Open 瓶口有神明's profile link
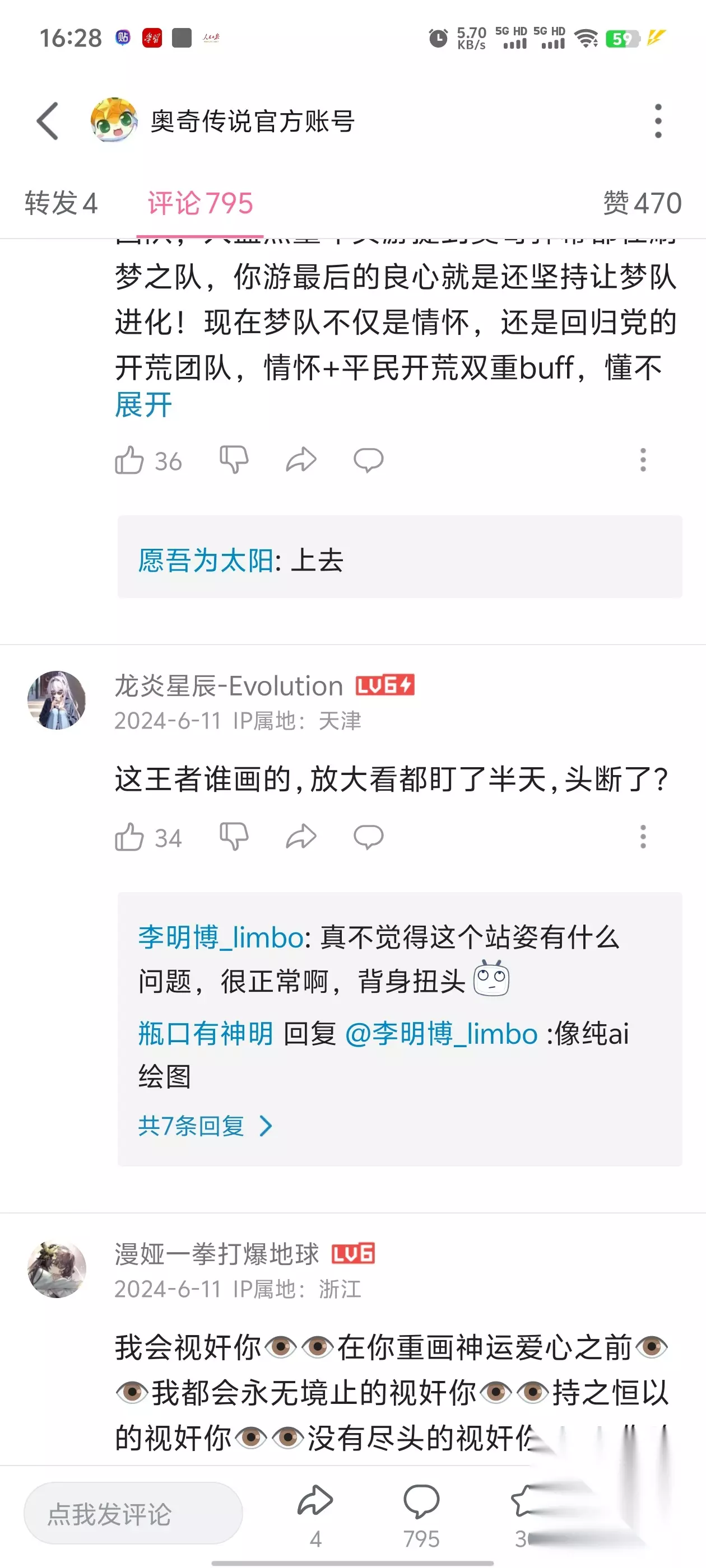 click(x=206, y=1034)
